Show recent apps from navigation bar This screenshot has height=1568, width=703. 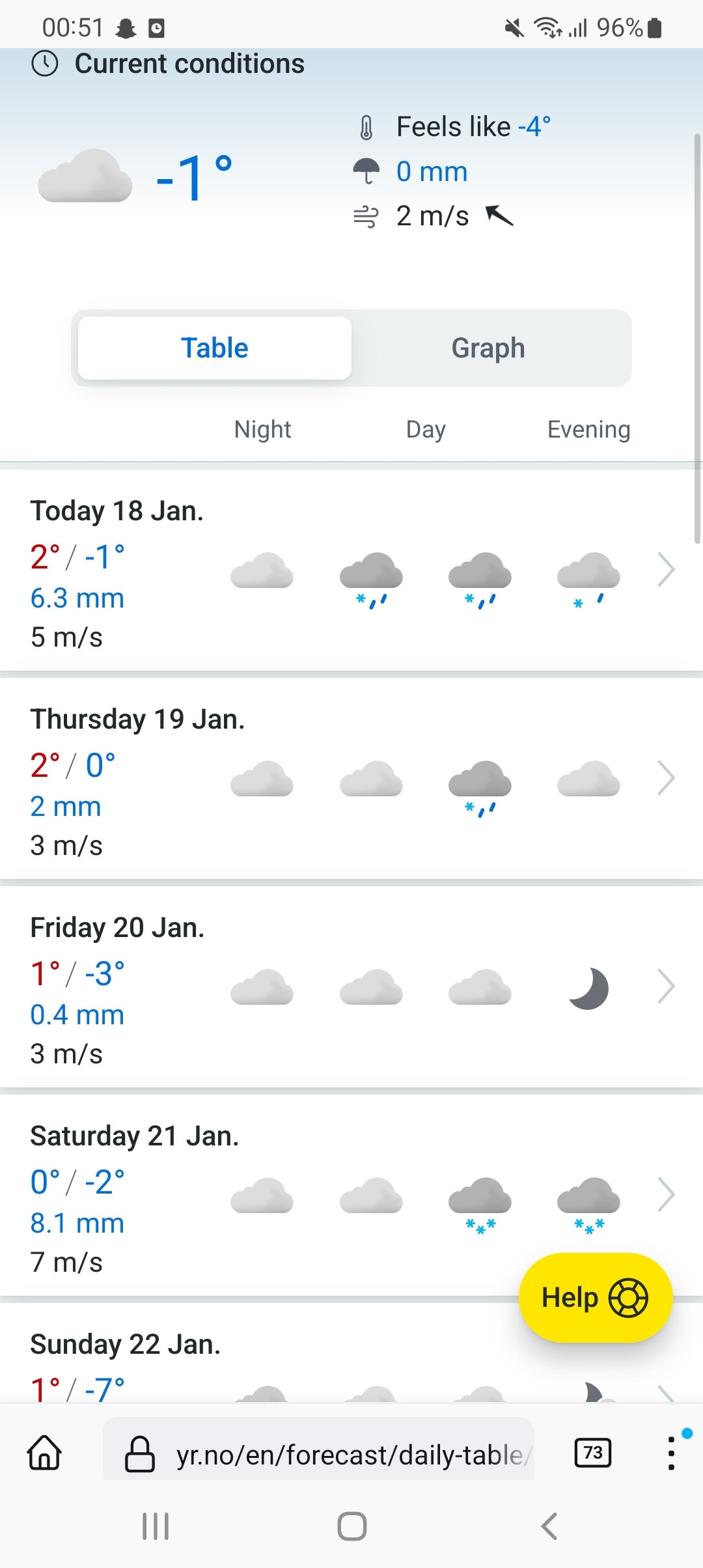coord(156,1526)
